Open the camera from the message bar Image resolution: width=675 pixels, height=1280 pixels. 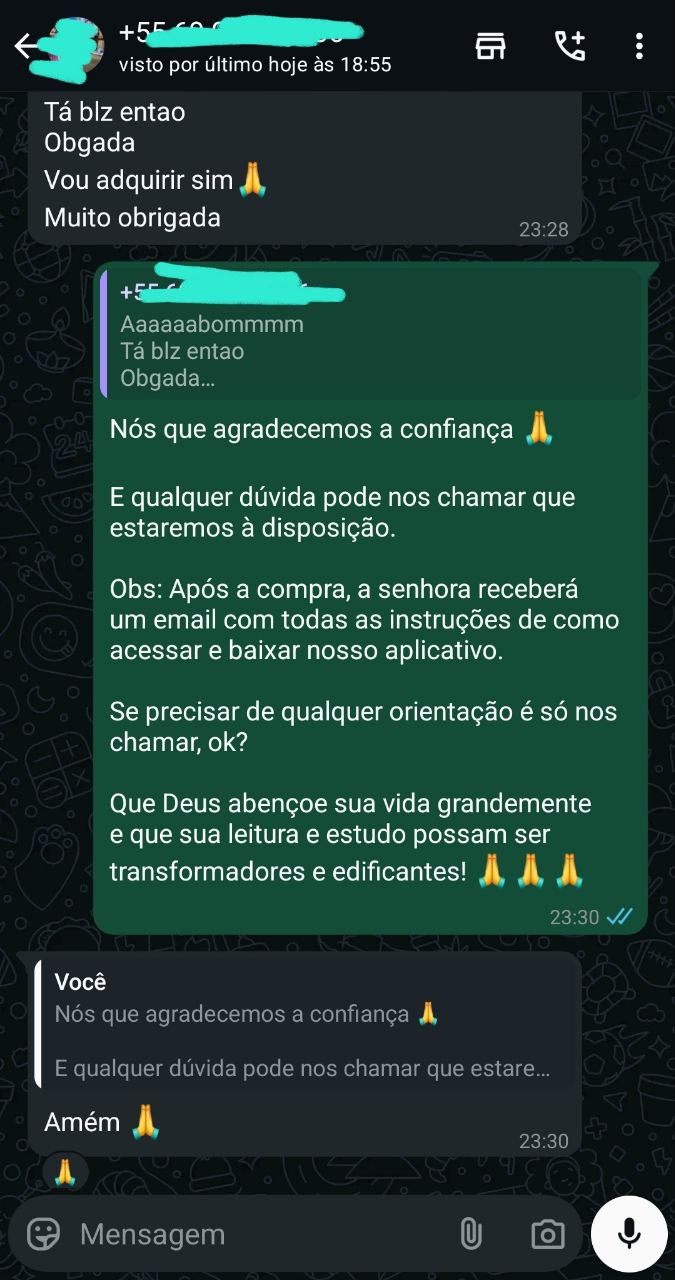point(547,1234)
